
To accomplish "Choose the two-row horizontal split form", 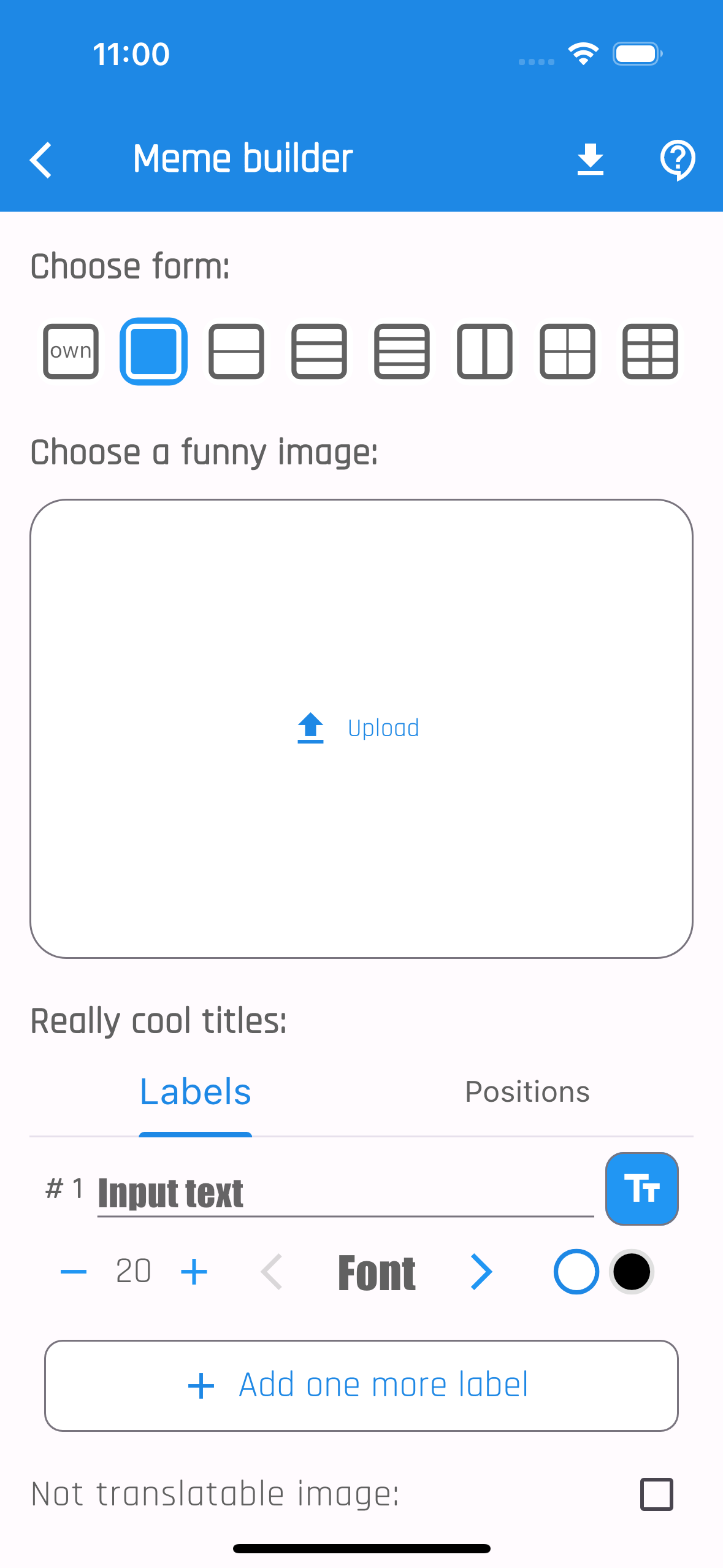I will pos(237,352).
